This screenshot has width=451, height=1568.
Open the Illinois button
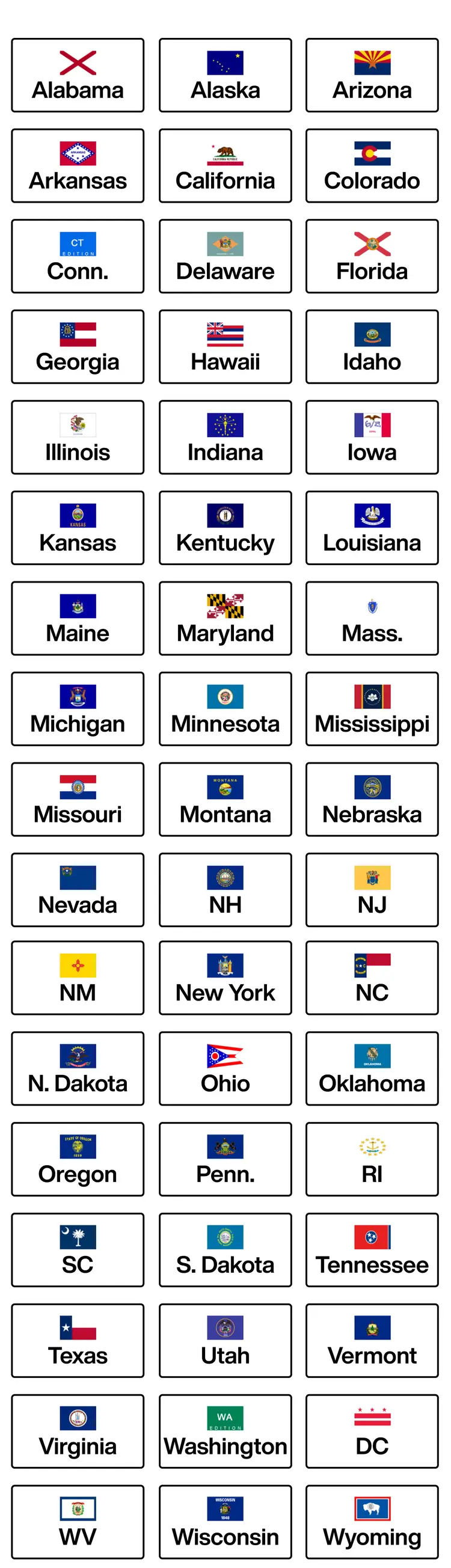78,437
